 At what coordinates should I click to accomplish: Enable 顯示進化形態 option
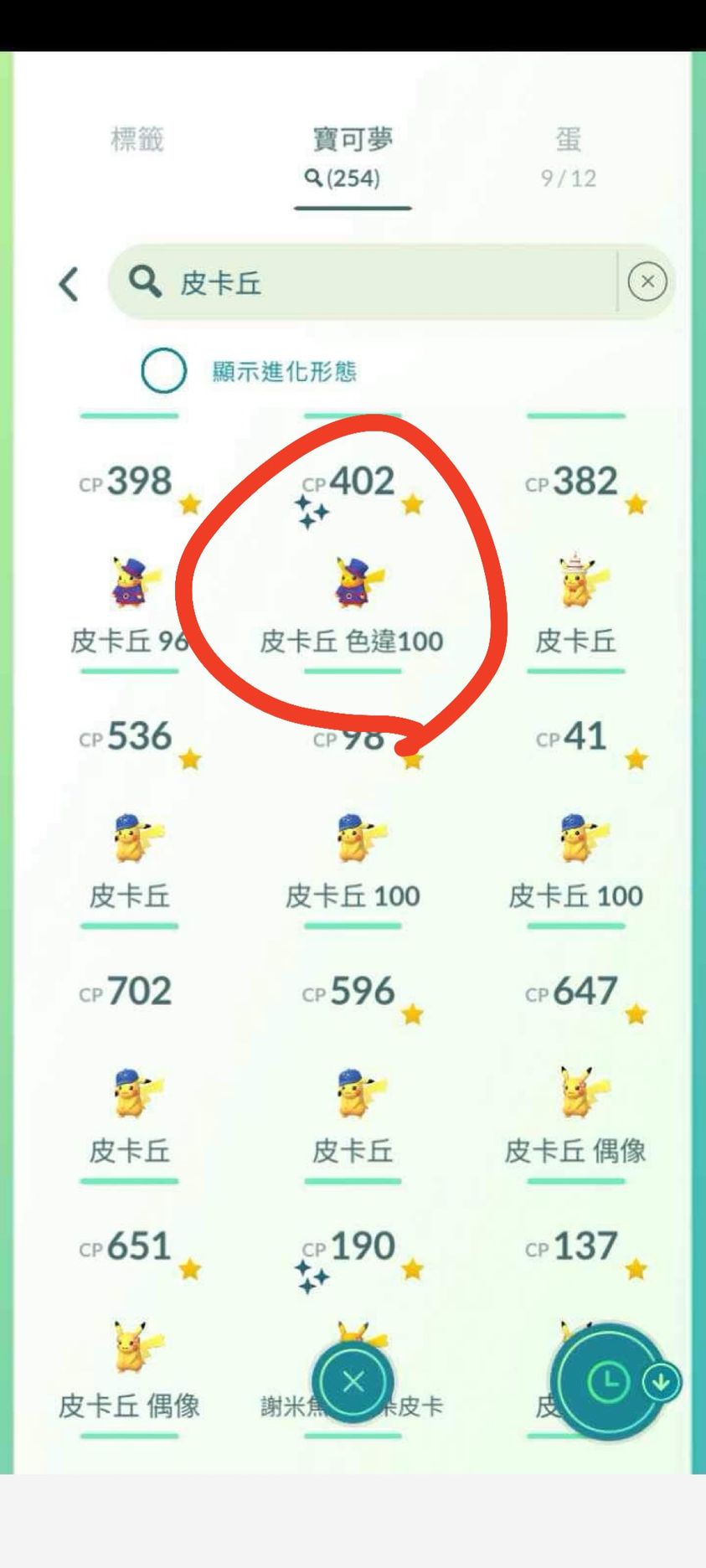(x=163, y=371)
